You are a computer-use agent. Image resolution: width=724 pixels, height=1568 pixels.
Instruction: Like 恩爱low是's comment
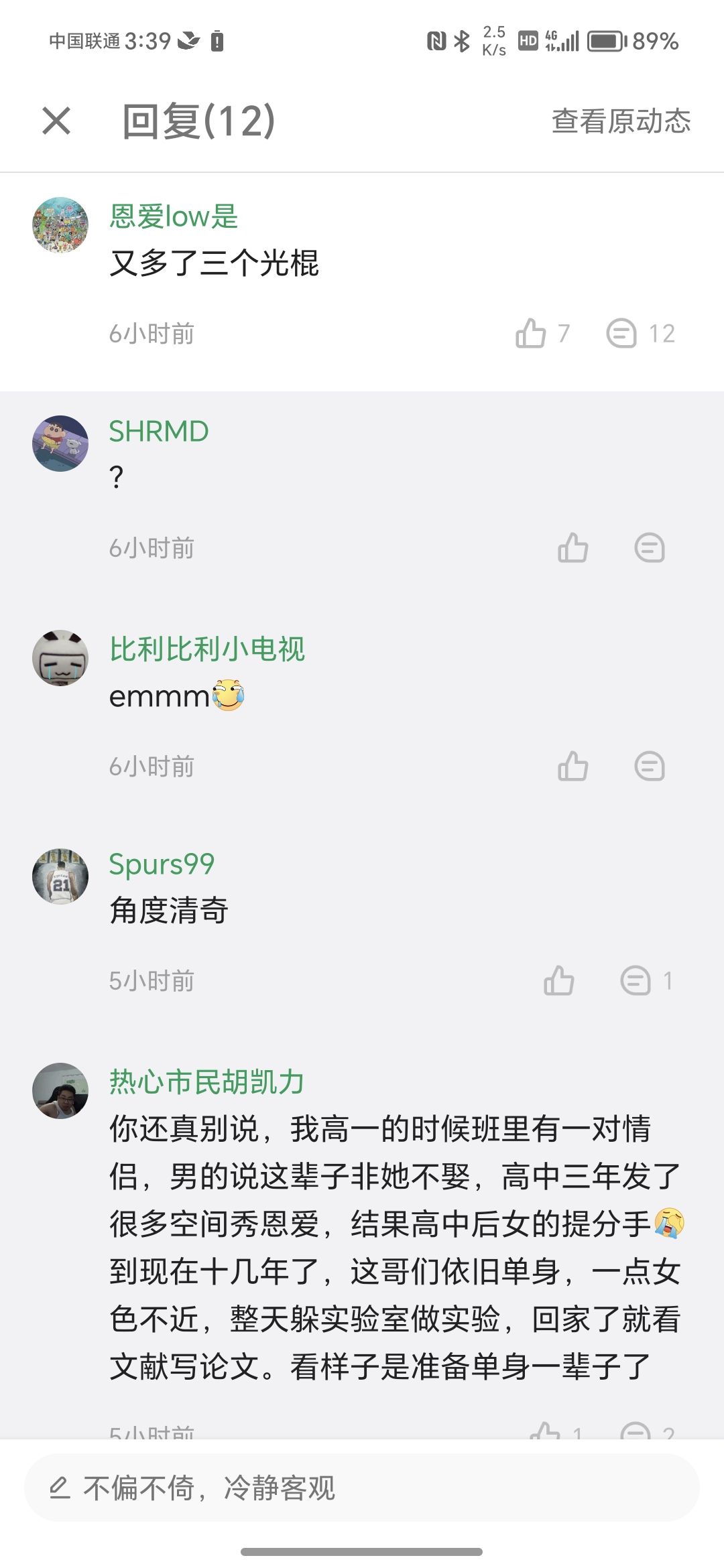point(531,333)
